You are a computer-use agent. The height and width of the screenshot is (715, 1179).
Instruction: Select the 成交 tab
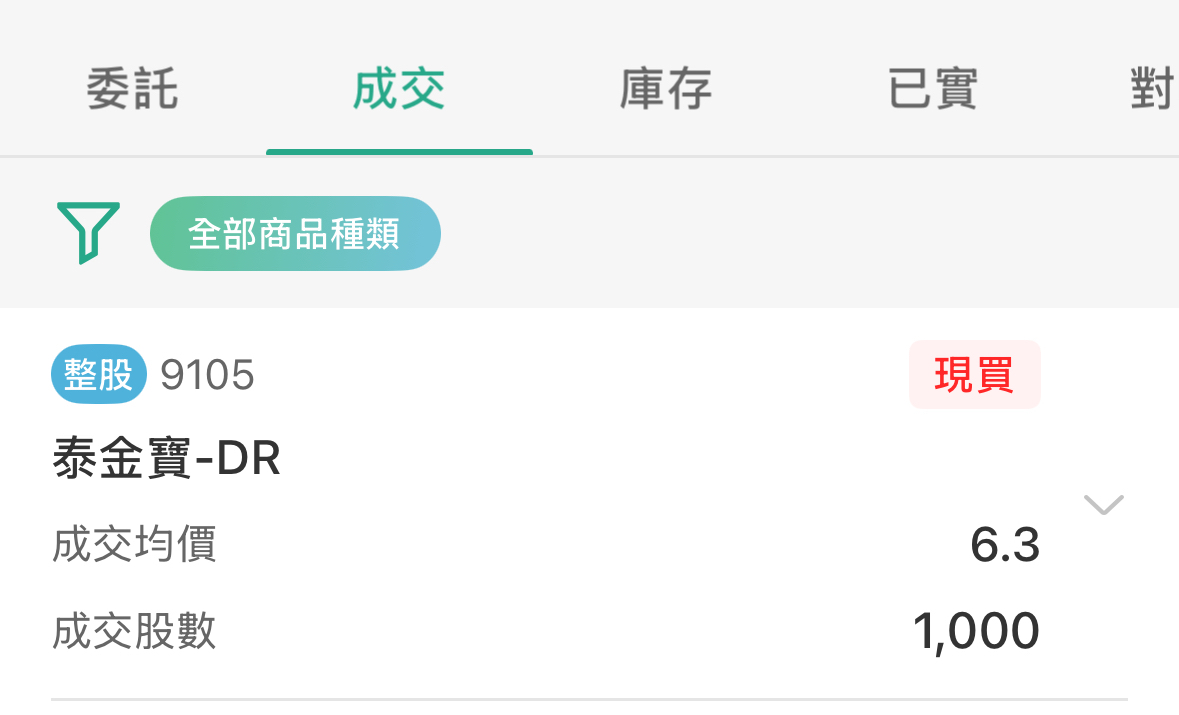point(399,90)
